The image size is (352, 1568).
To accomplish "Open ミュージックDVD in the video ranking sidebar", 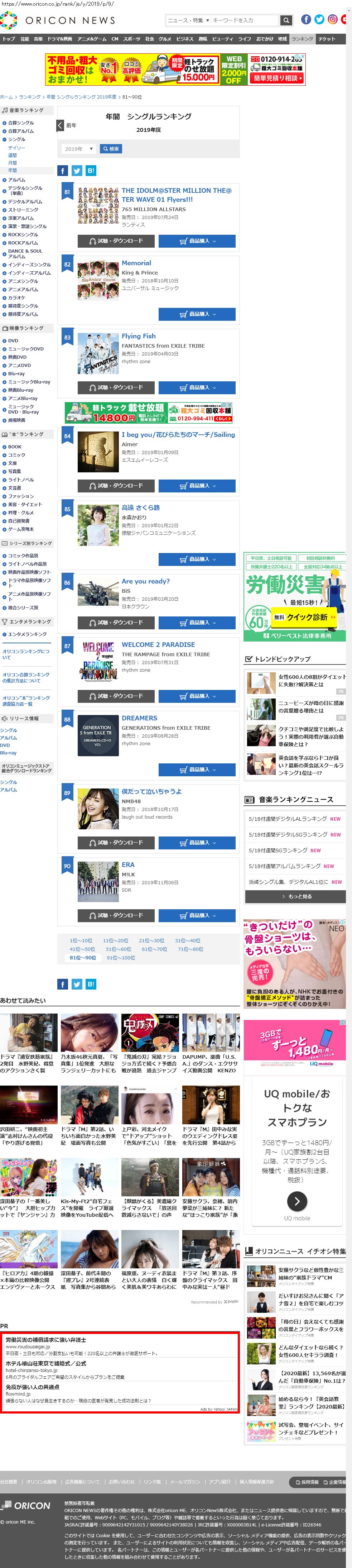I will (x=25, y=349).
